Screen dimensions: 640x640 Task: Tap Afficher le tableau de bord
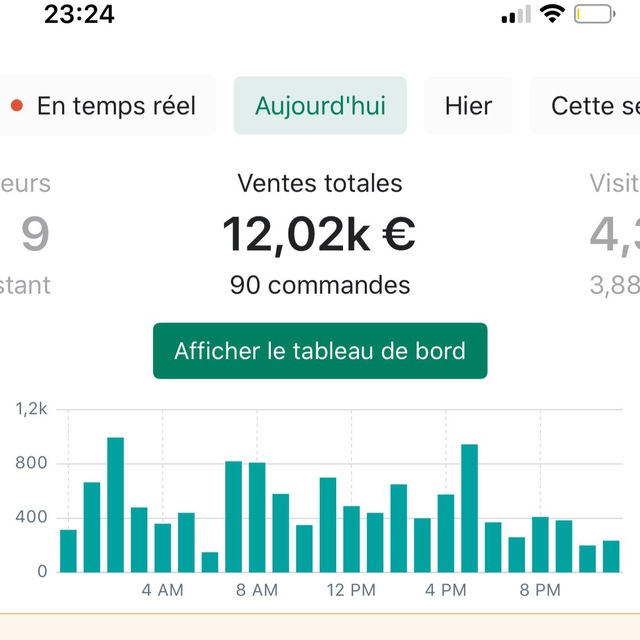[320, 351]
